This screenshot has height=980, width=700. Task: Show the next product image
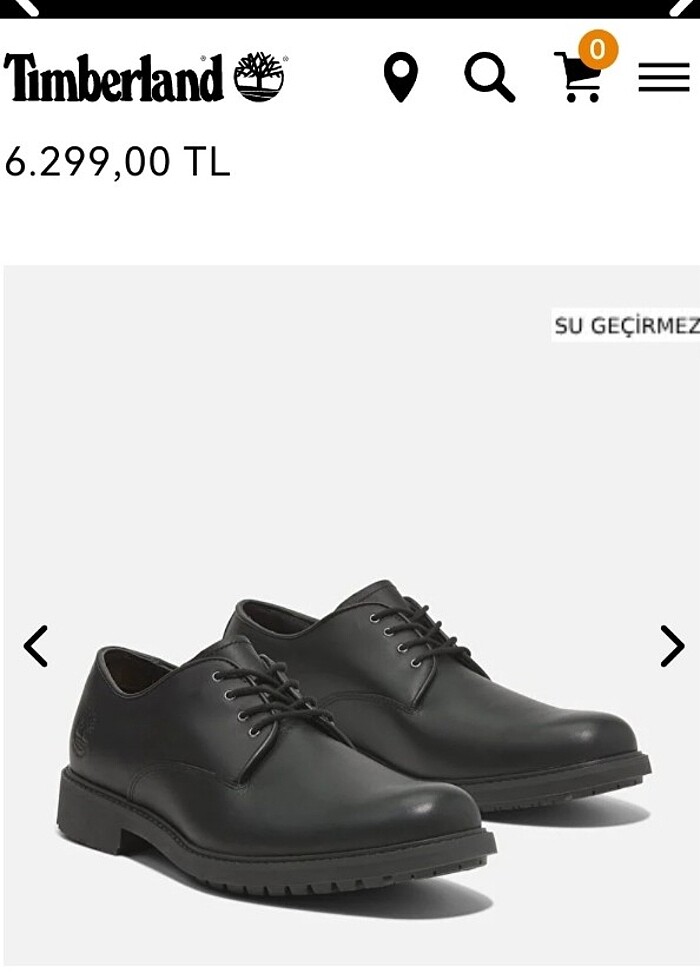pos(671,646)
